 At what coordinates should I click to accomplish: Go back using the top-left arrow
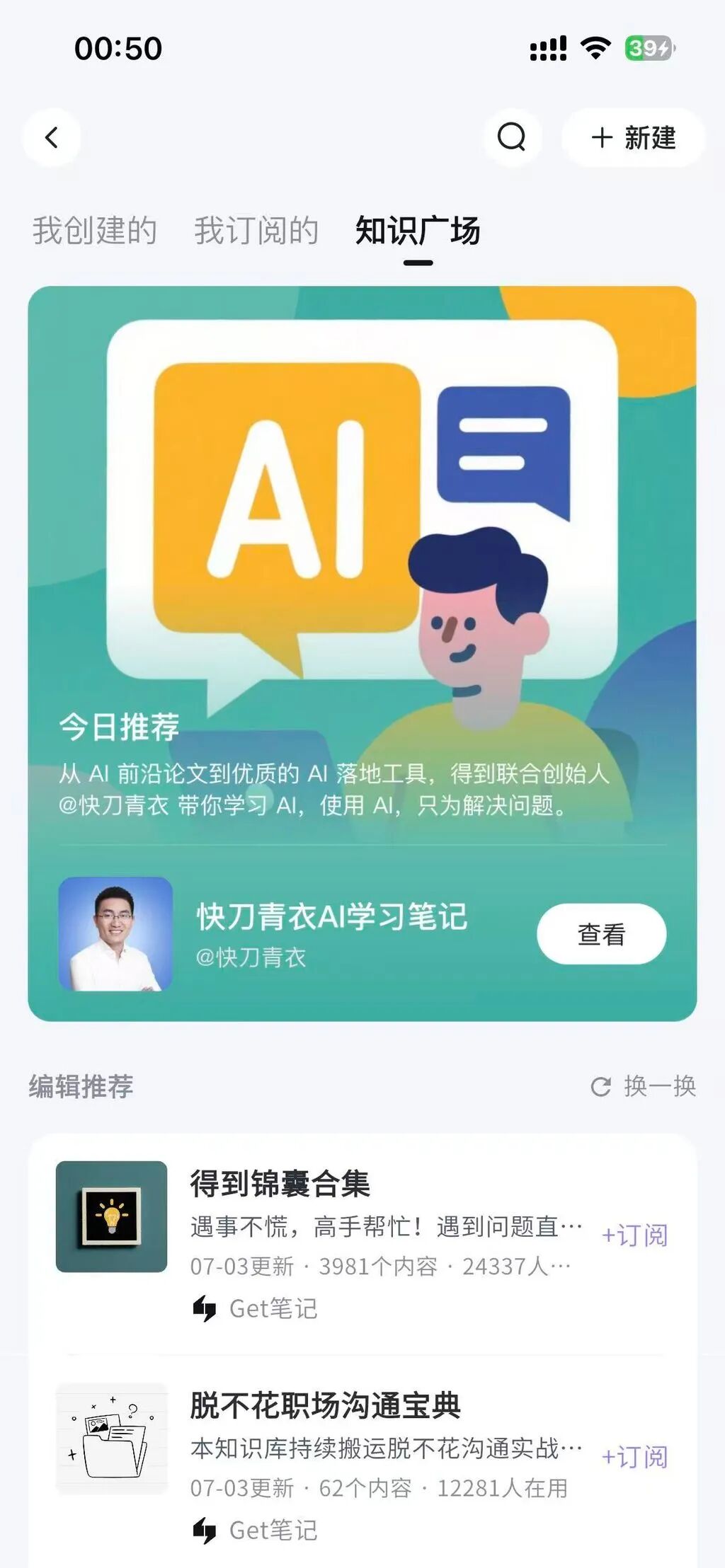pos(52,137)
